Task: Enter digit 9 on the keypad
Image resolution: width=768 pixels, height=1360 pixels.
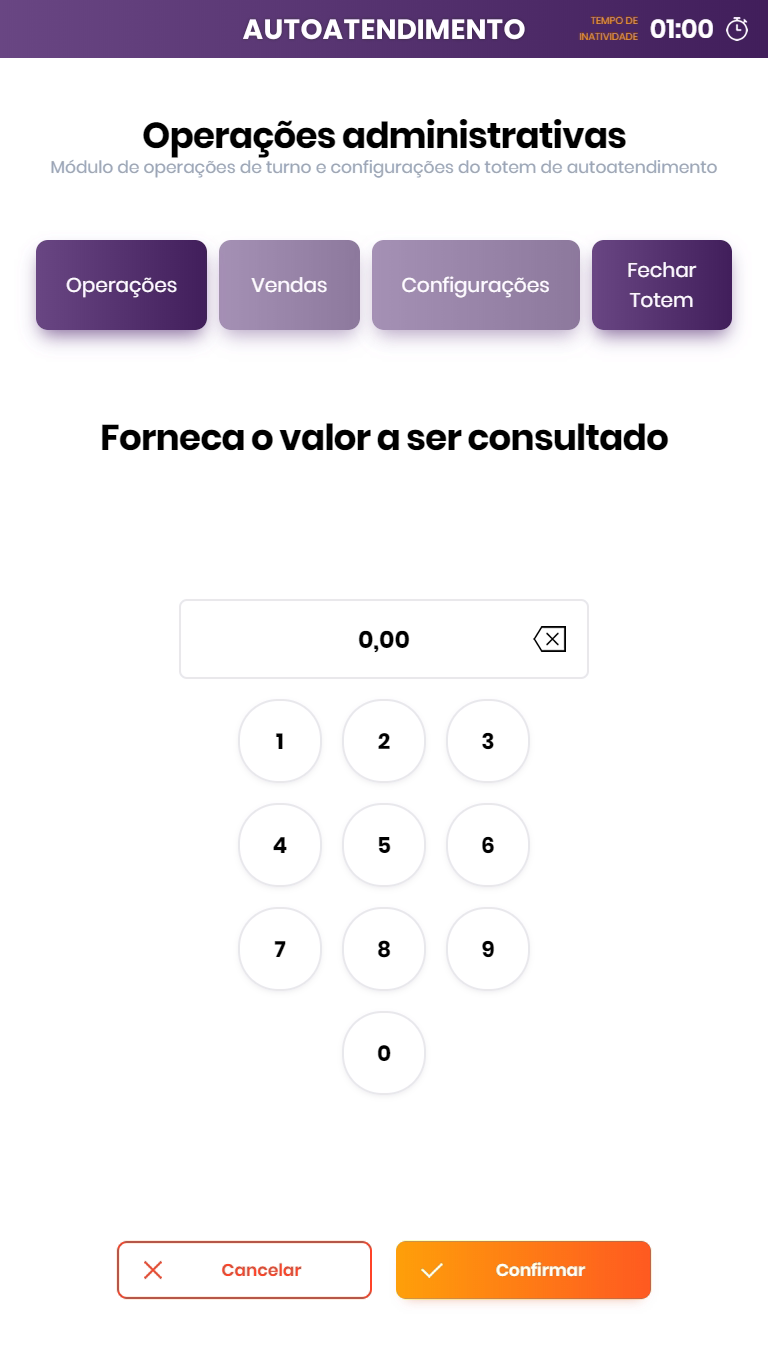Action: pos(488,949)
